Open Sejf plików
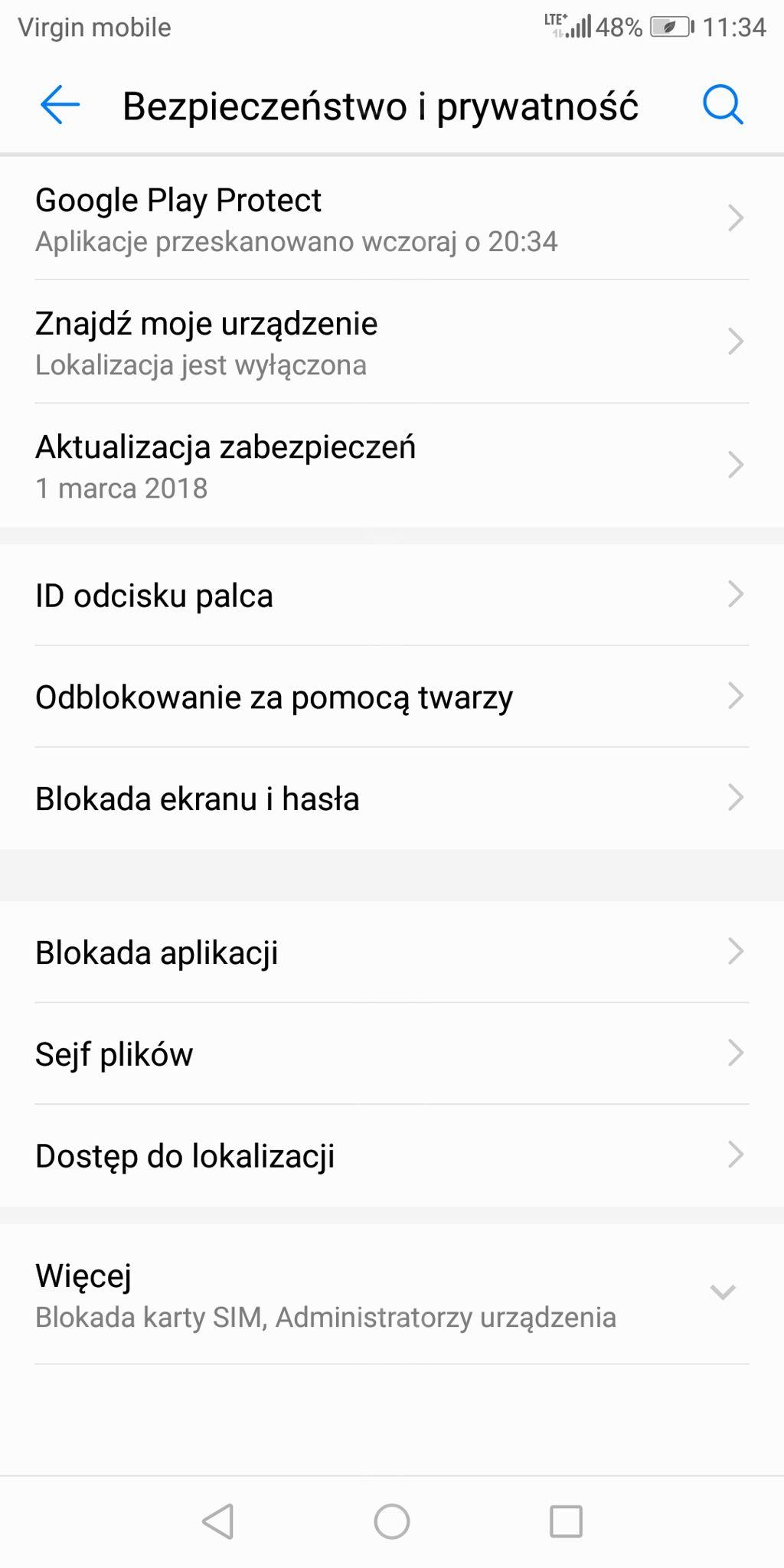The height and width of the screenshot is (1568, 784). tap(390, 1054)
